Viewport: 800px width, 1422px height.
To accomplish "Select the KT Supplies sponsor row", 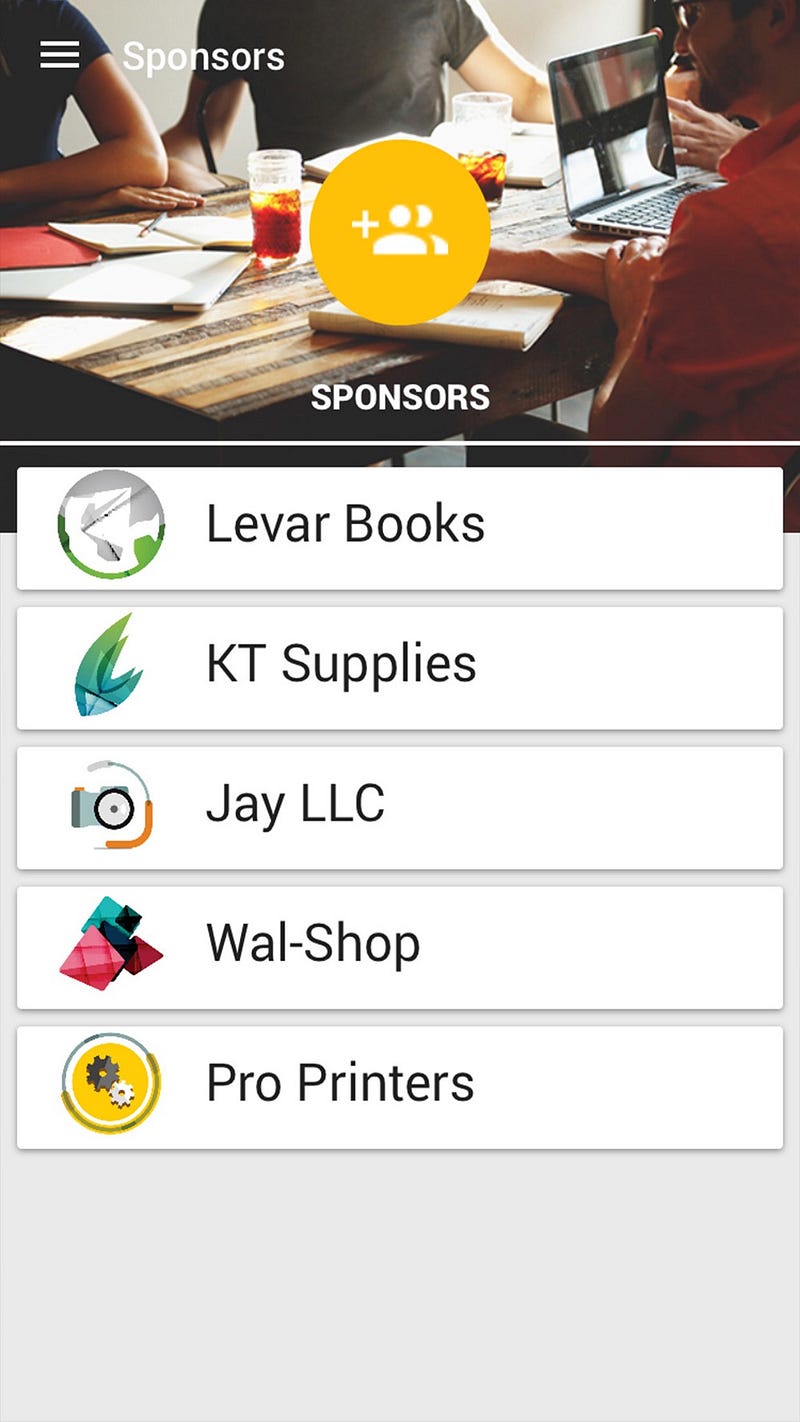I will coord(400,667).
